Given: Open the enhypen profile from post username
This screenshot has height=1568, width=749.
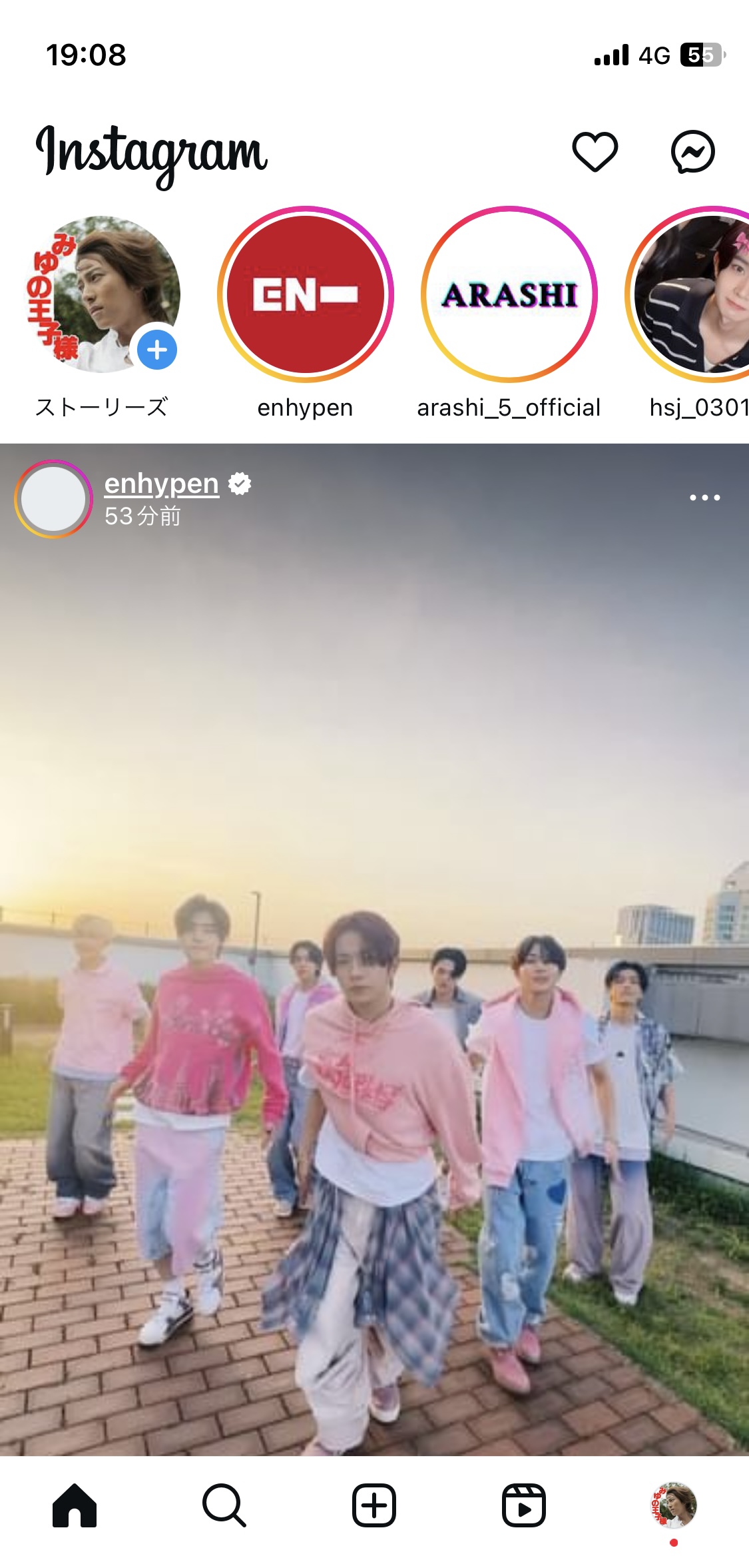Looking at the screenshot, I should 162,484.
